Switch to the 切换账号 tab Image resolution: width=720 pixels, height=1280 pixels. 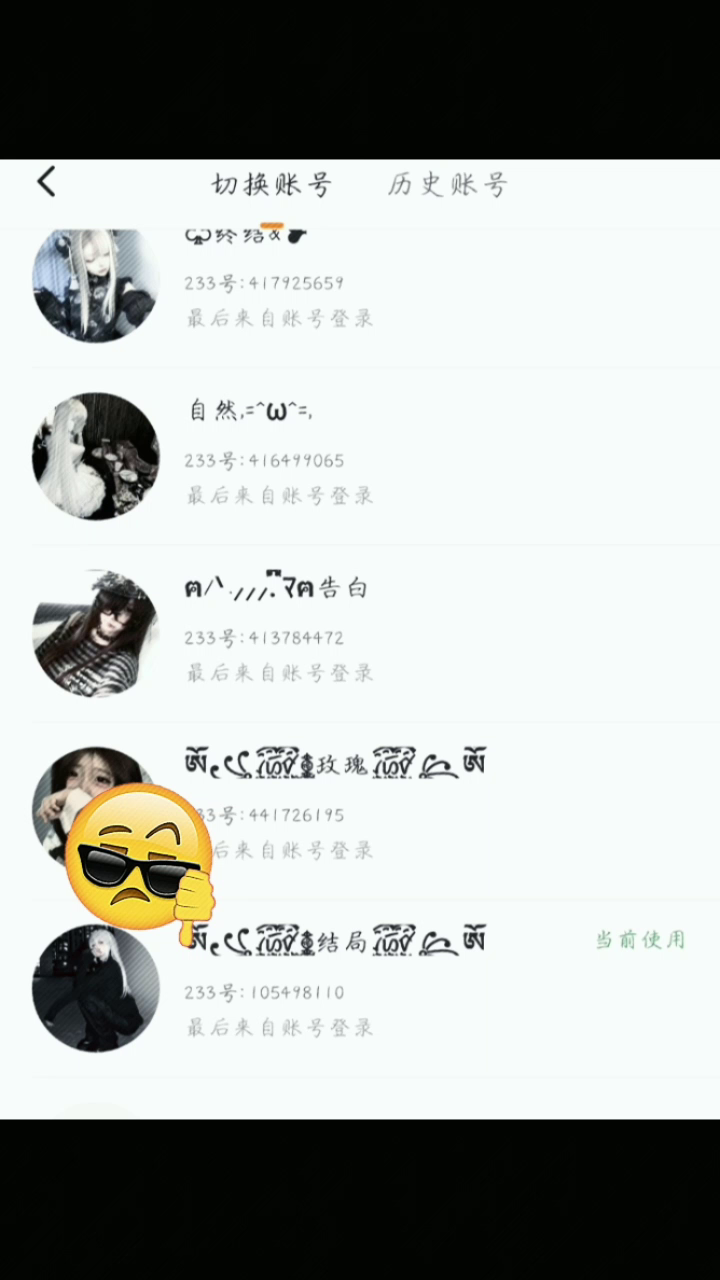[271, 185]
